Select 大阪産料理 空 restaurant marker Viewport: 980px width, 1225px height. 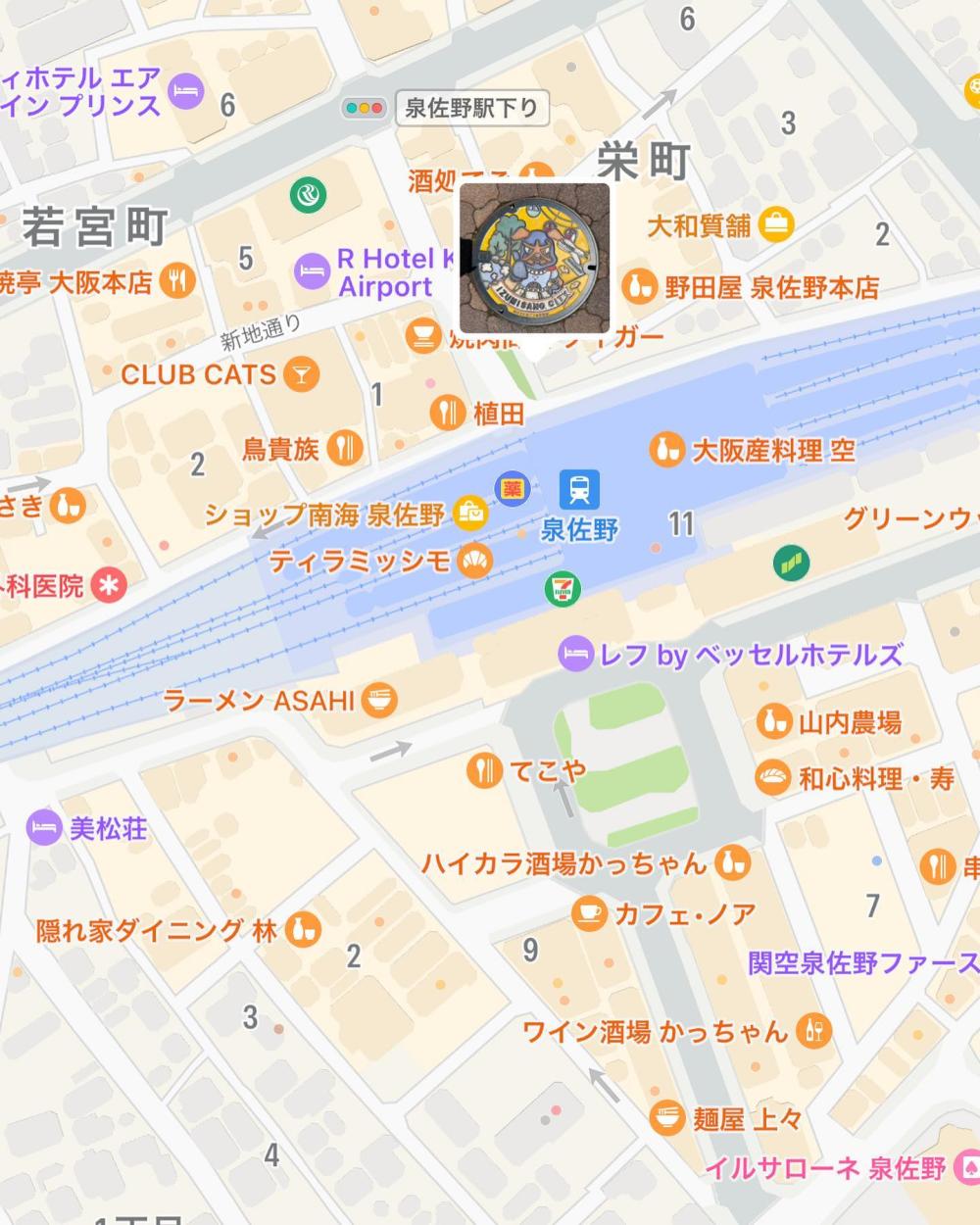[667, 450]
